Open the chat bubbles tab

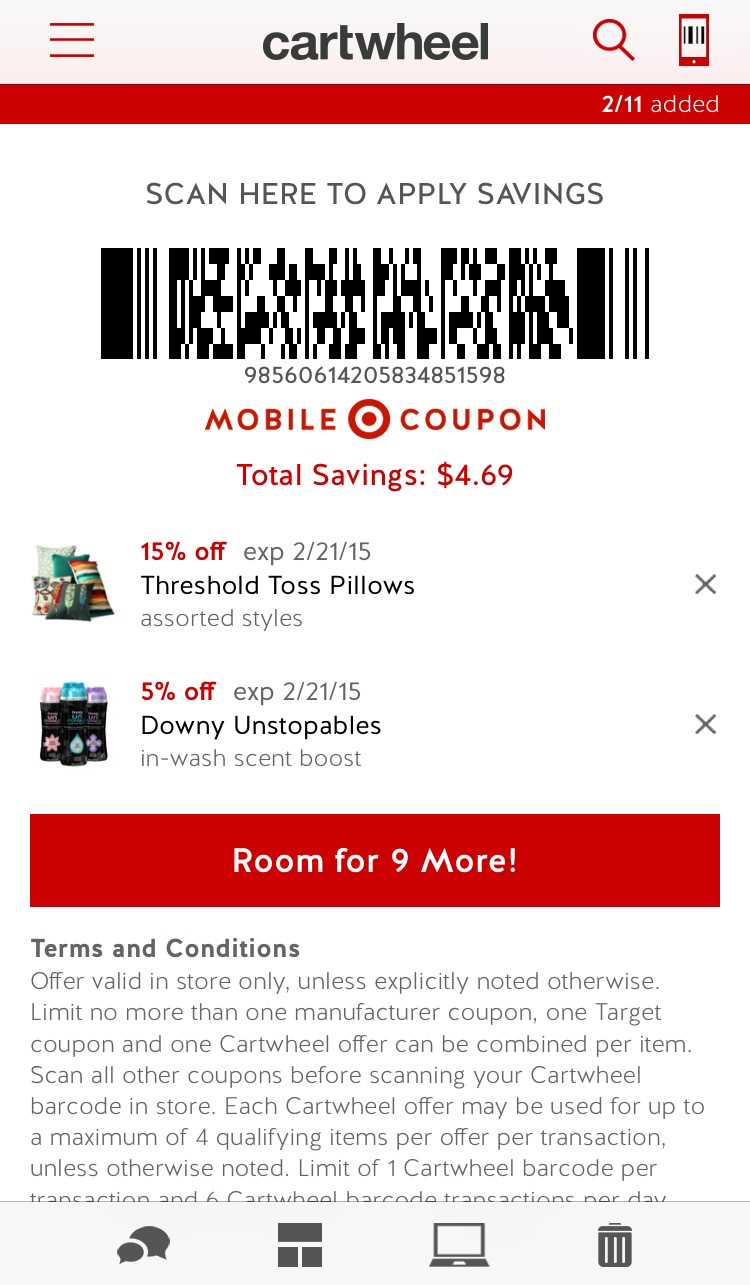click(143, 1245)
